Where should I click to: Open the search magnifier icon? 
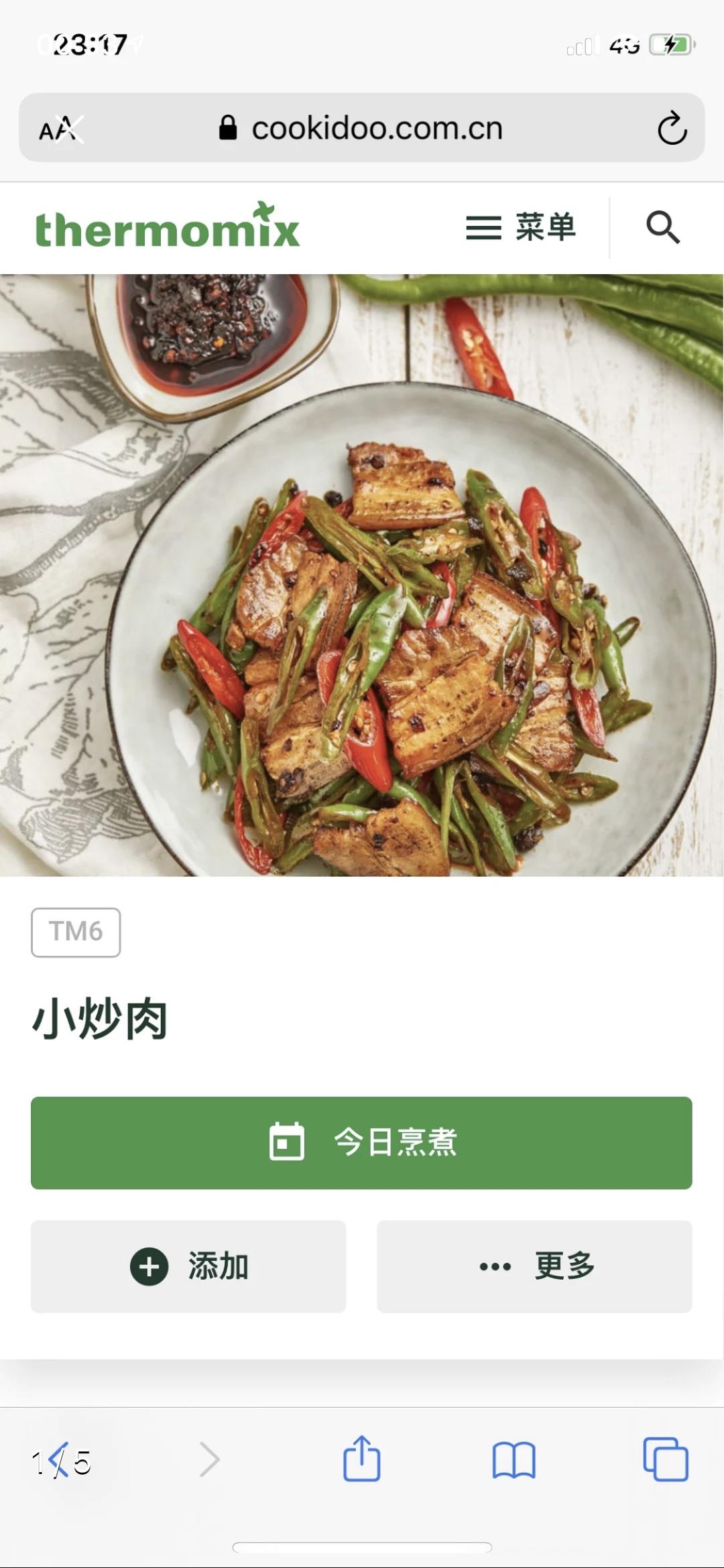(663, 228)
